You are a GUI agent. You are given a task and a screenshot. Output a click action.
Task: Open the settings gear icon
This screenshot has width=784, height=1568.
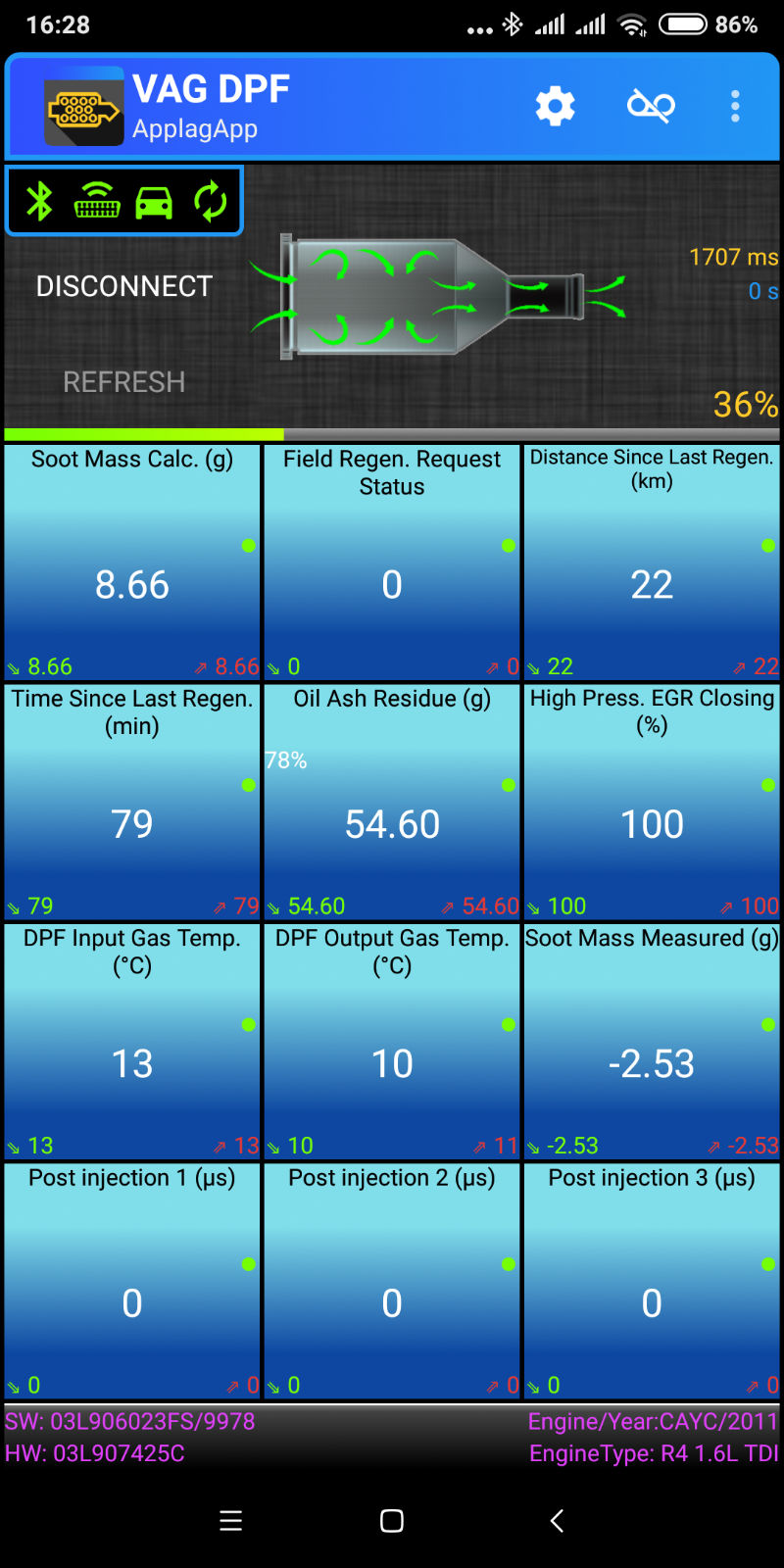pos(555,106)
